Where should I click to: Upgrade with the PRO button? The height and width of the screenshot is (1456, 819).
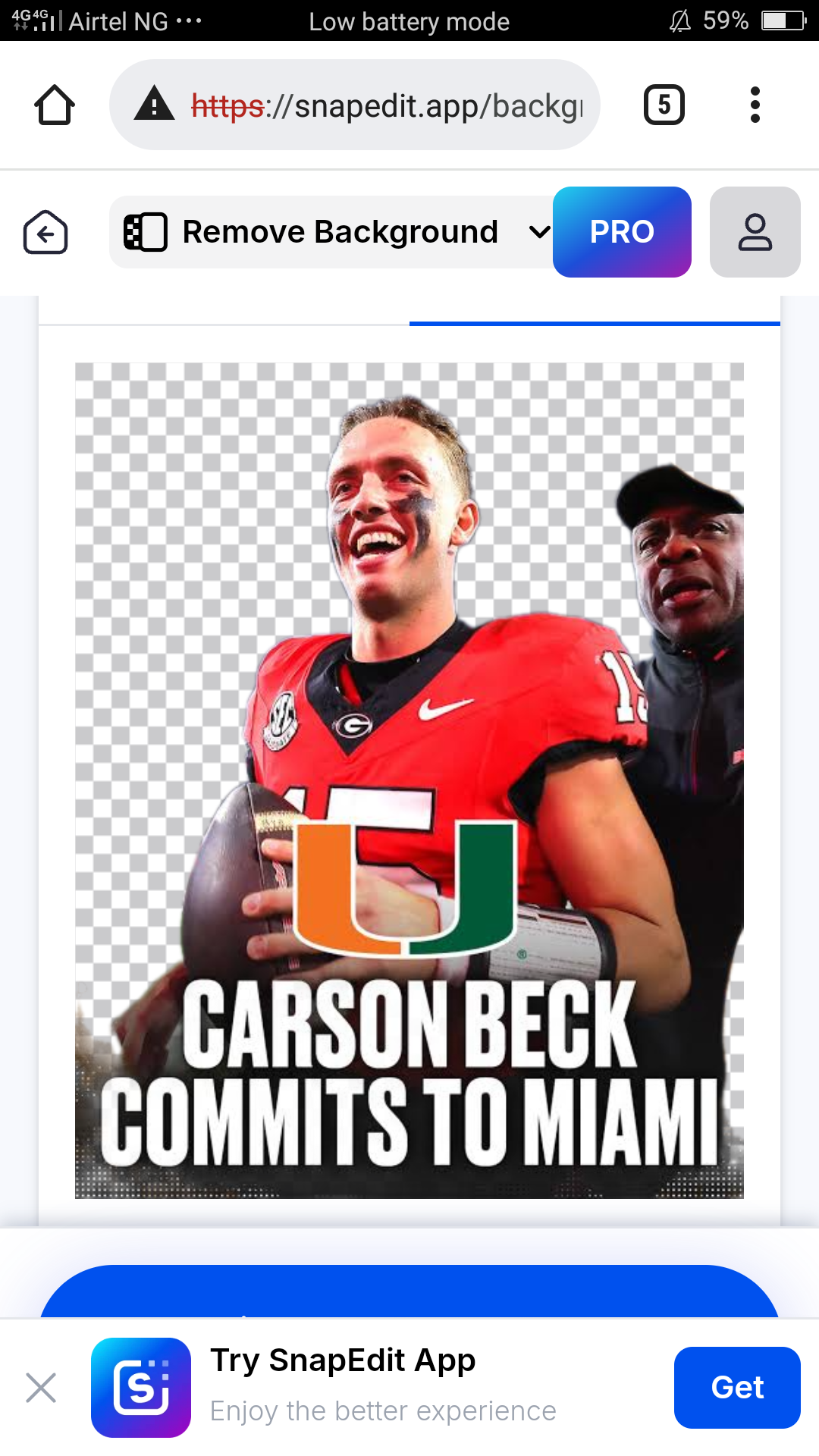[622, 232]
